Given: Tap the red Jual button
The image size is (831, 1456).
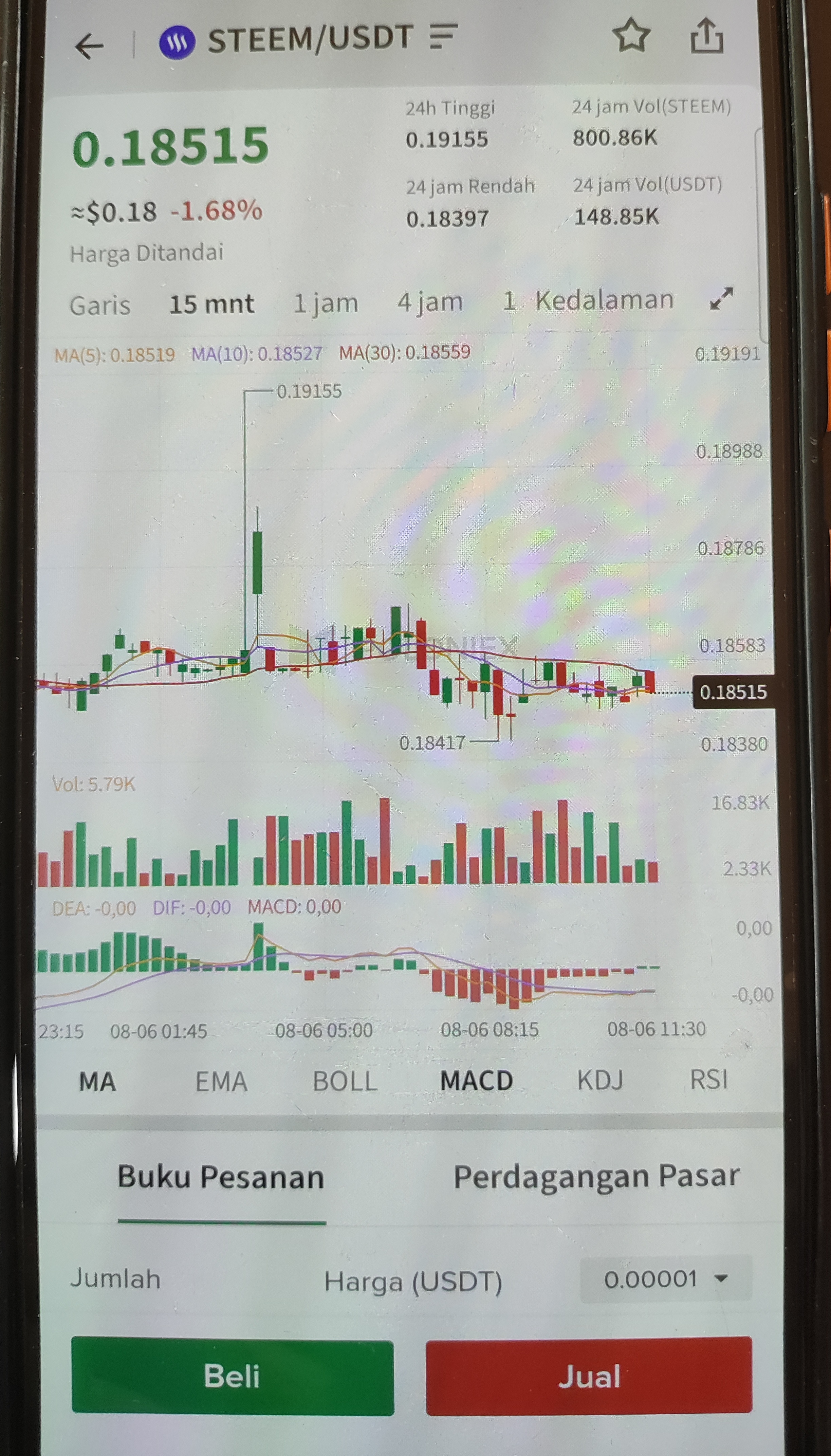Looking at the screenshot, I should (x=589, y=1376).
